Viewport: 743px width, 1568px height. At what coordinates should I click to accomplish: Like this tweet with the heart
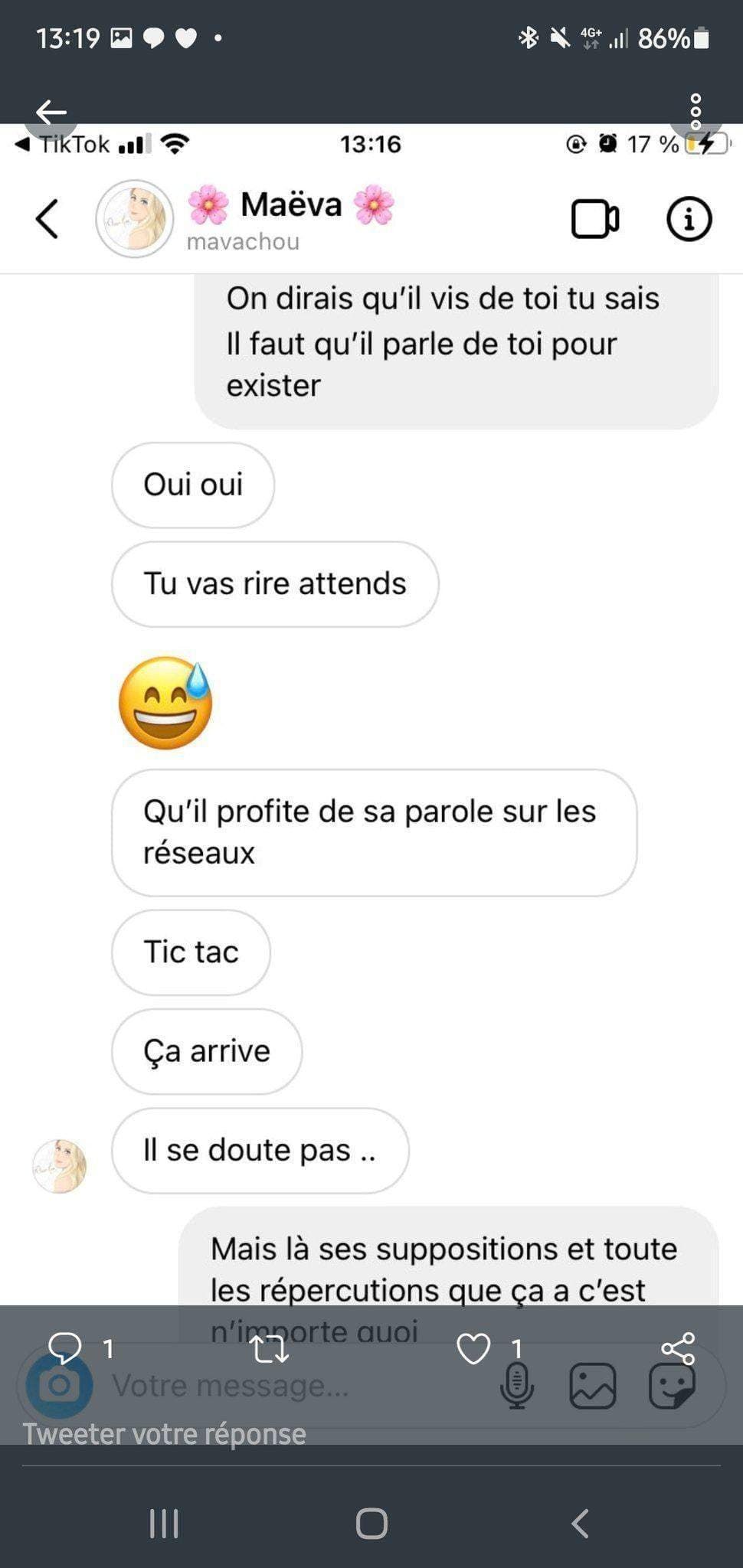click(473, 1348)
